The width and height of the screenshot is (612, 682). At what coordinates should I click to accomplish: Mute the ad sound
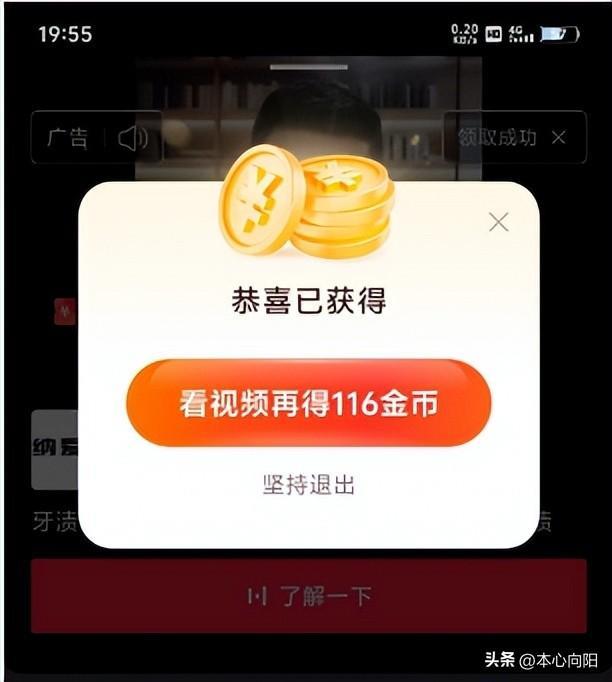coord(132,138)
